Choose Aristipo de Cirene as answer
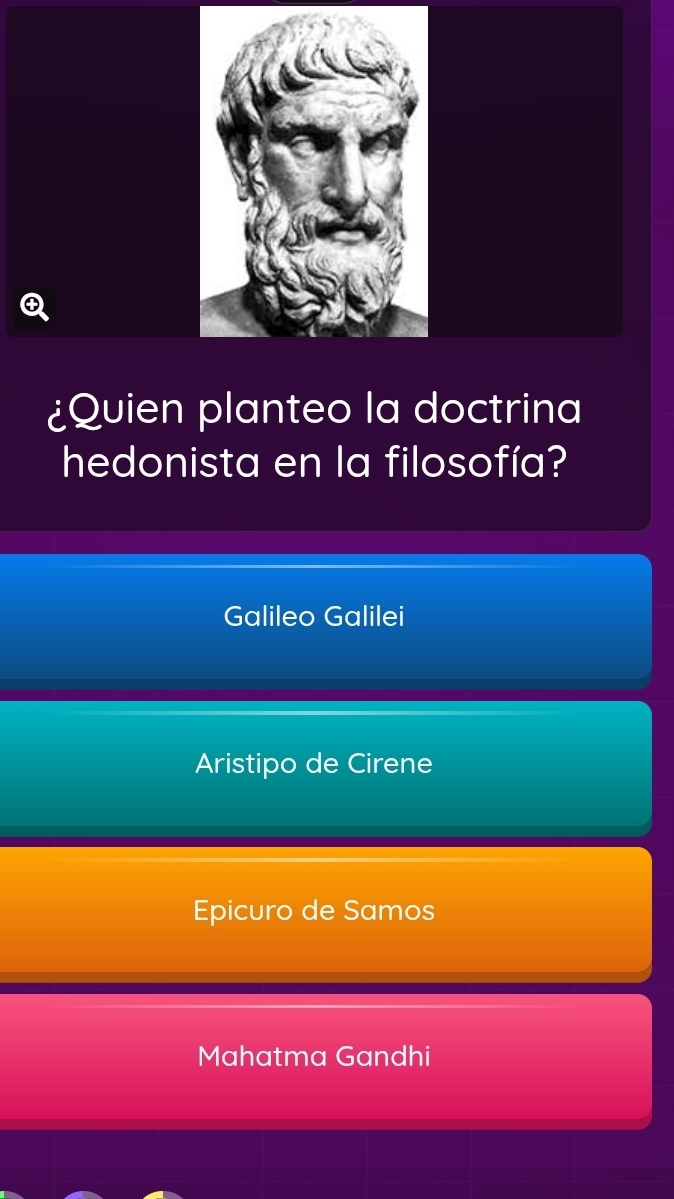Viewport: 674px width, 1199px height. pyautogui.click(x=315, y=764)
